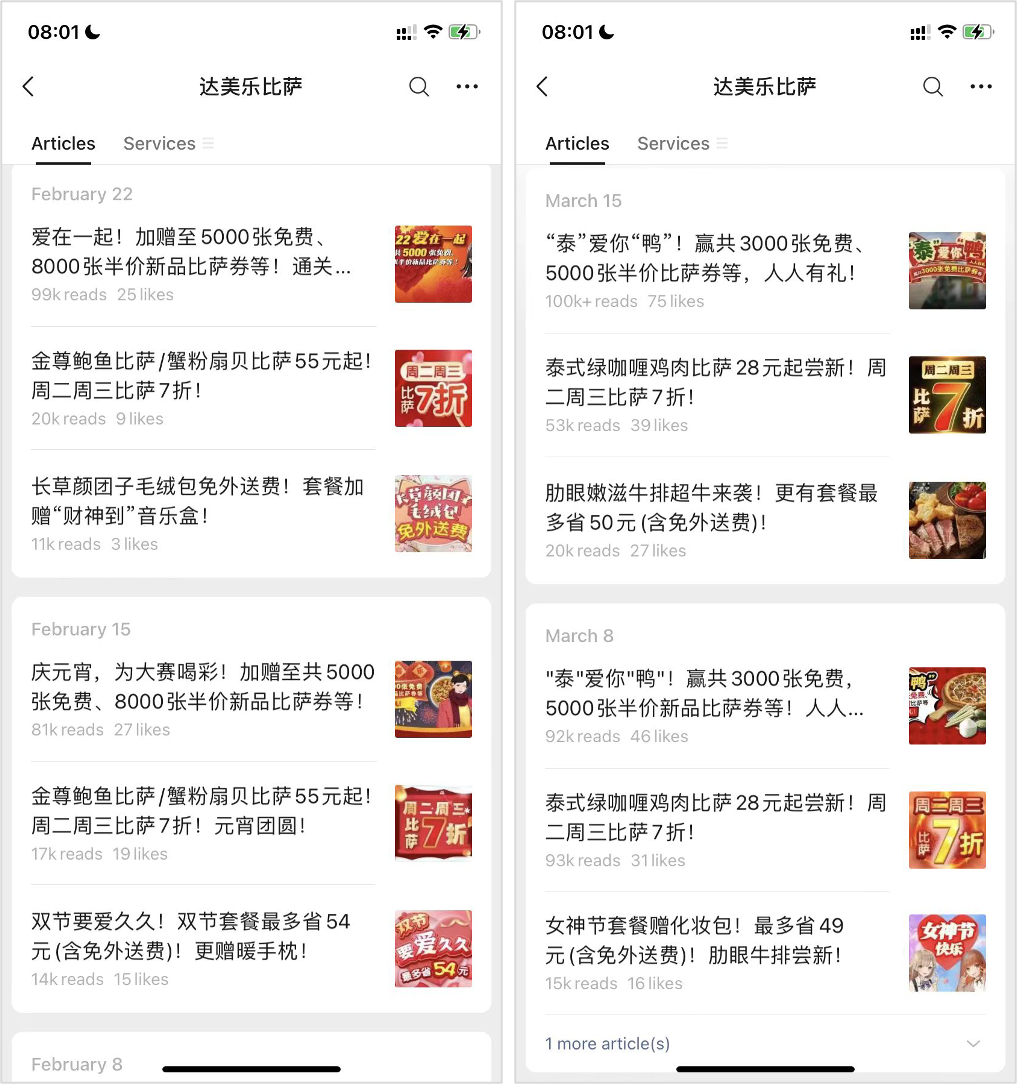Go back from the February articles screen
1018x1084 pixels.
[x=28, y=87]
